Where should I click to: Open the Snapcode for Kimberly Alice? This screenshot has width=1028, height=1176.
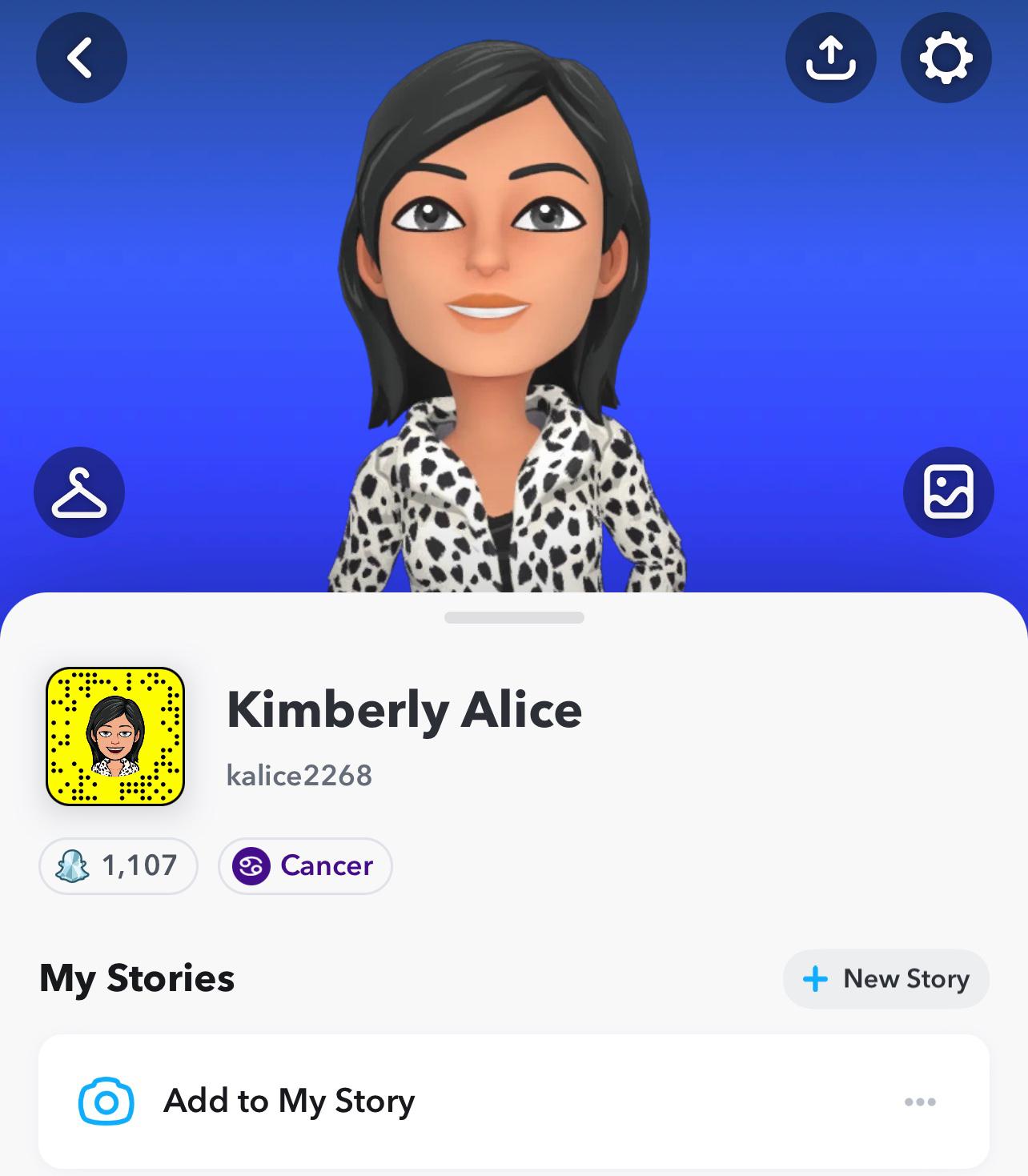[115, 736]
